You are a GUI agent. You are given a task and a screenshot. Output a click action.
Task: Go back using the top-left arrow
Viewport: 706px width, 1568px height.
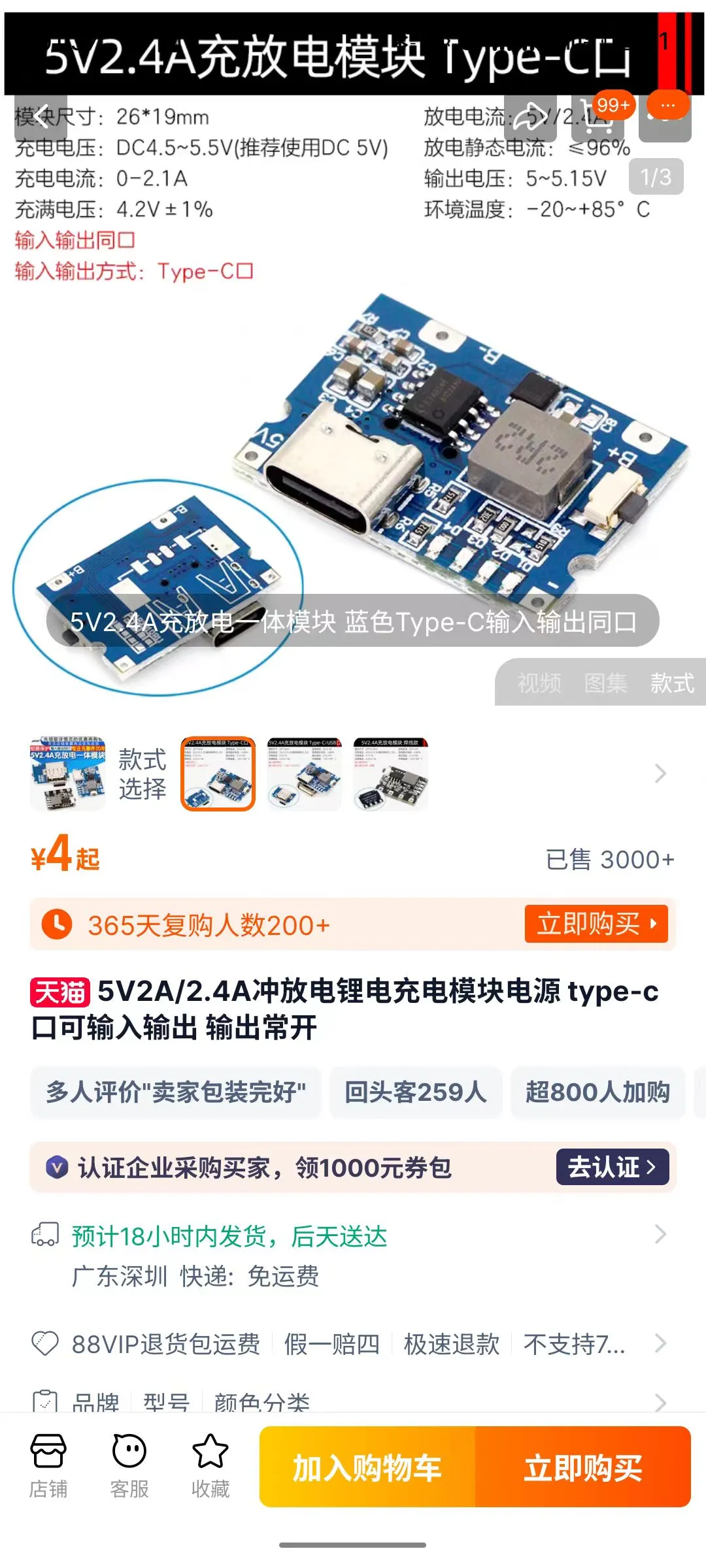[x=41, y=118]
